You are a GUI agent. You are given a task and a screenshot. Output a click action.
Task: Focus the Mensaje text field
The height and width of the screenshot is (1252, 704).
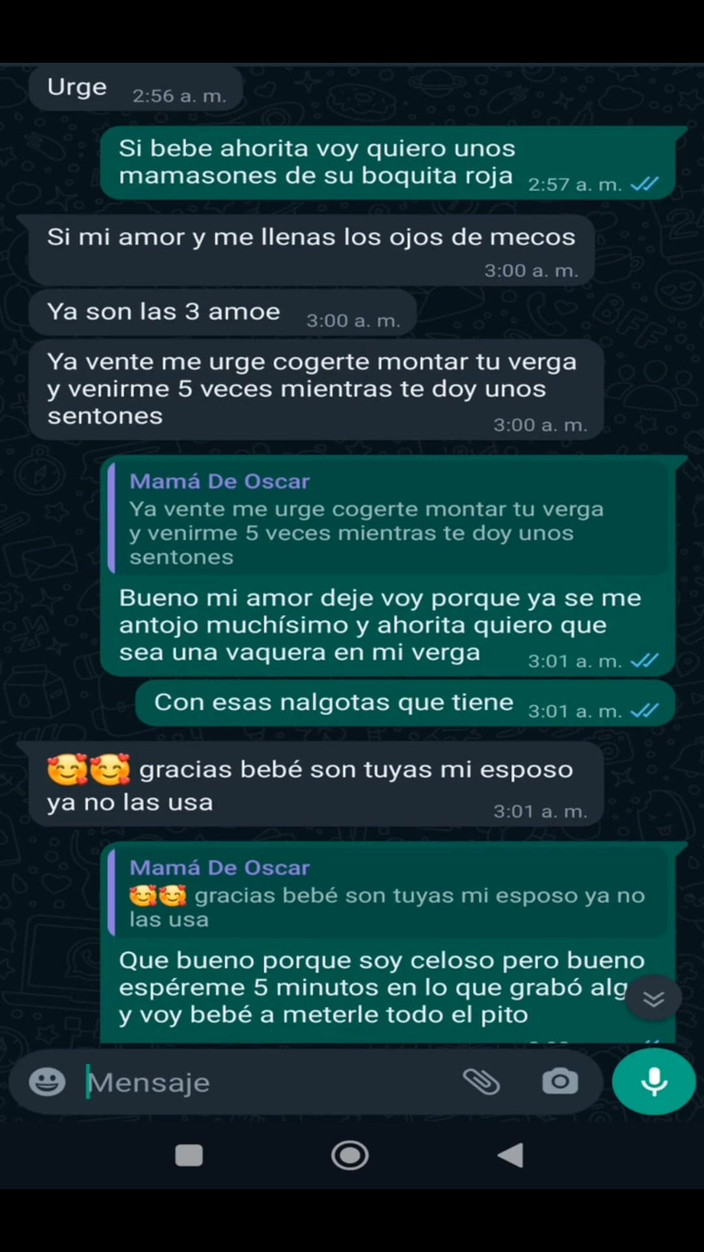(260, 1081)
